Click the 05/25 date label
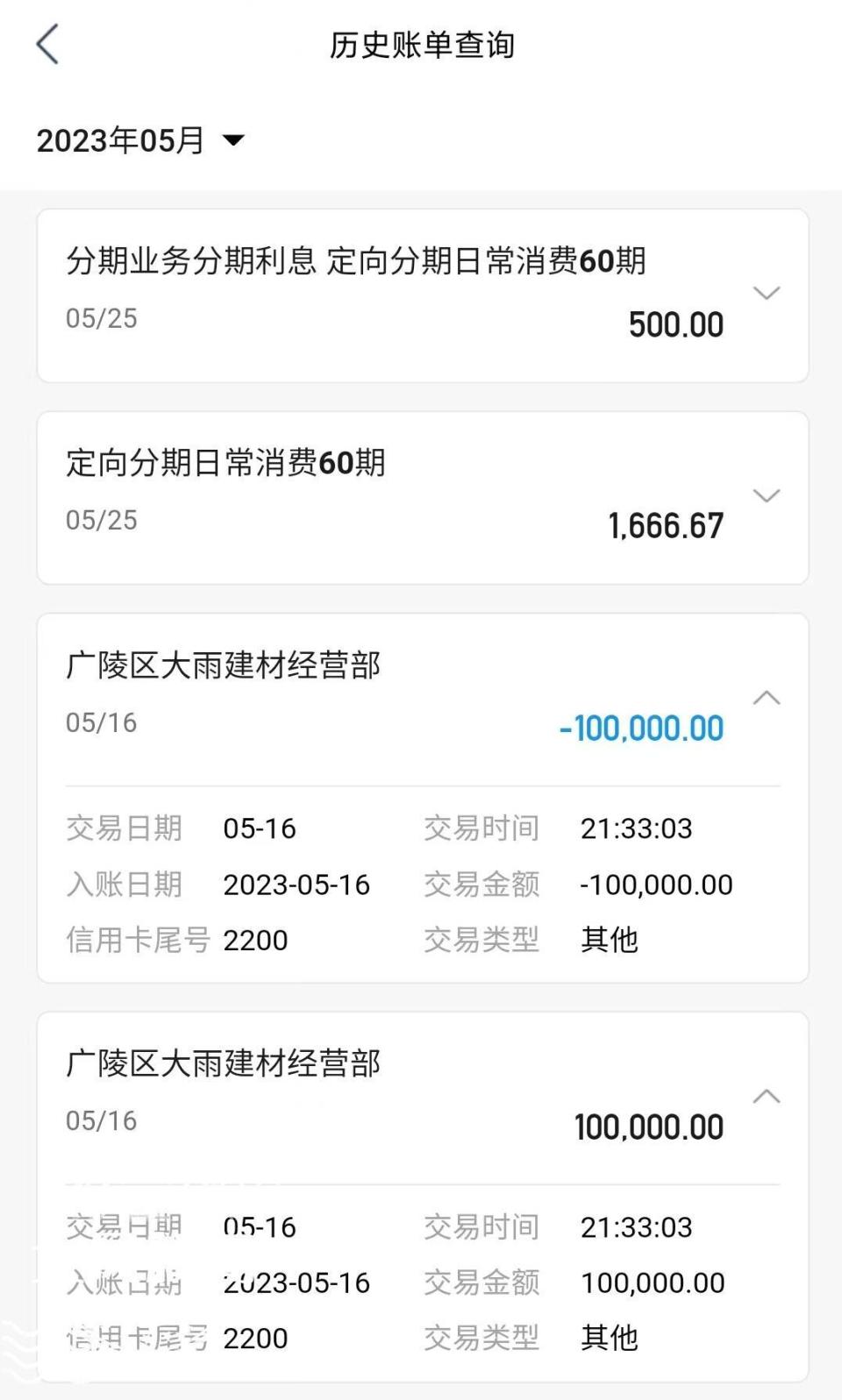The height and width of the screenshot is (1400, 842). (x=101, y=318)
